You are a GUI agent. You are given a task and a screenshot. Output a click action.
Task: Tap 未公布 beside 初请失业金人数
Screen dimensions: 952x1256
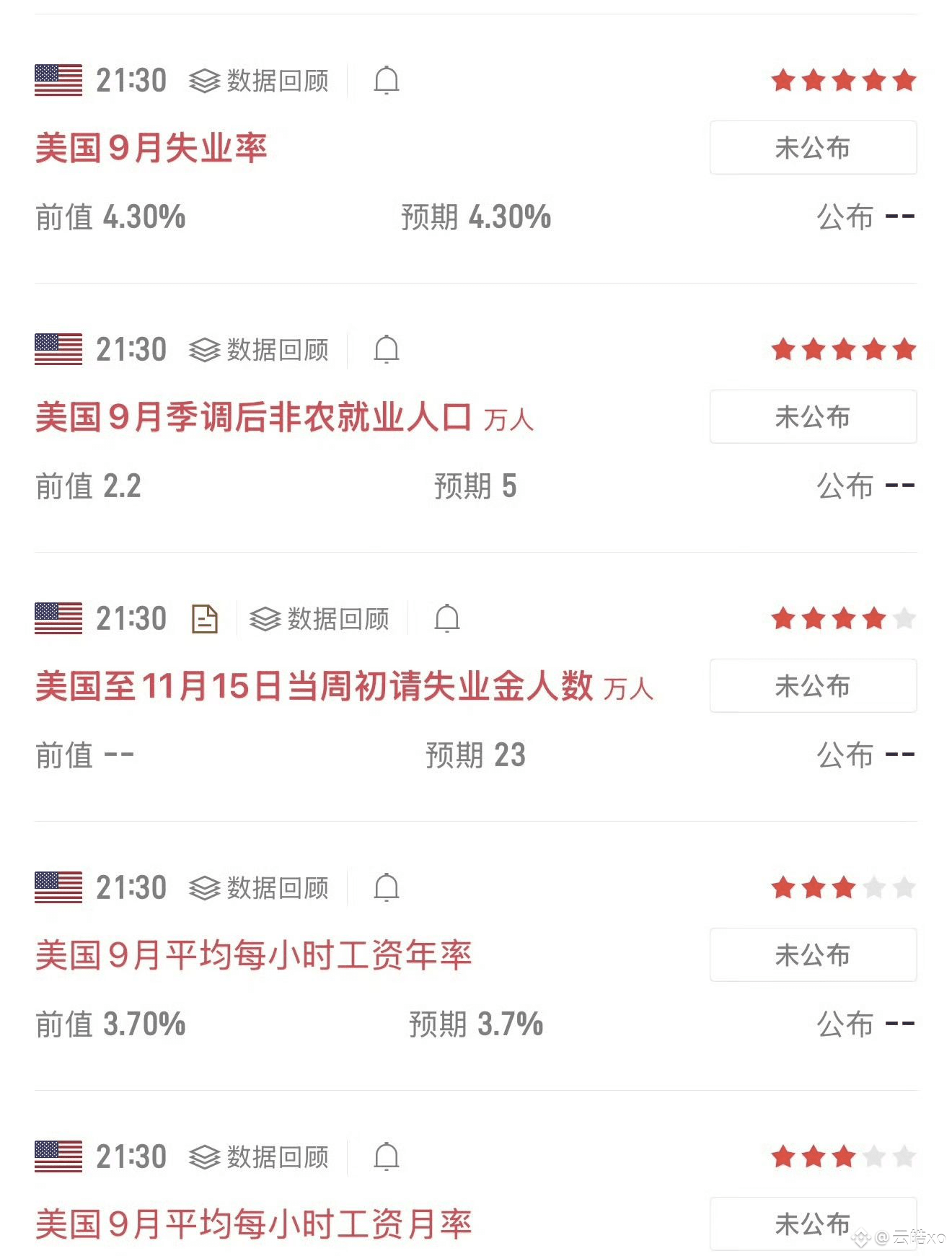click(x=813, y=686)
